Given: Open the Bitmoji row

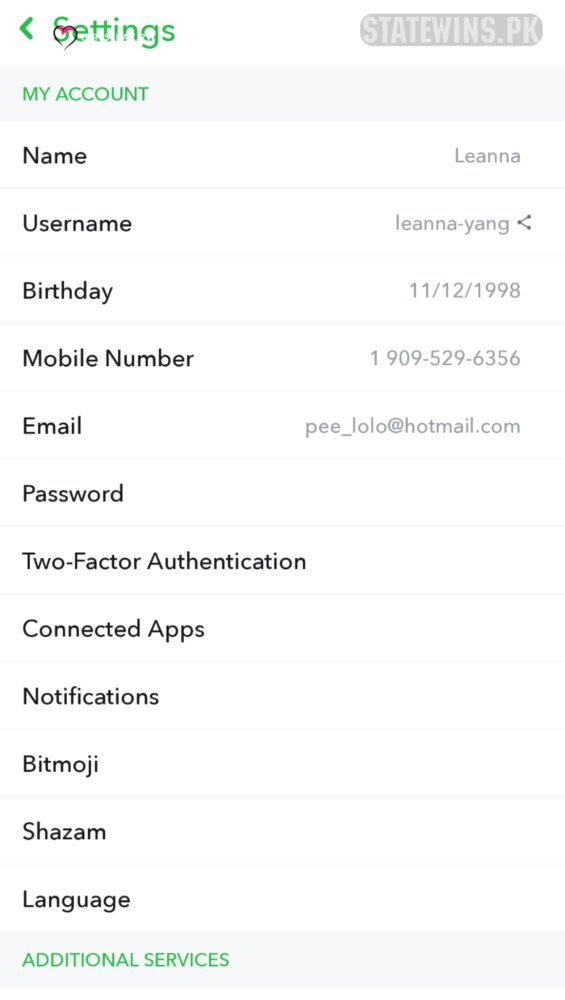Looking at the screenshot, I should (282, 763).
